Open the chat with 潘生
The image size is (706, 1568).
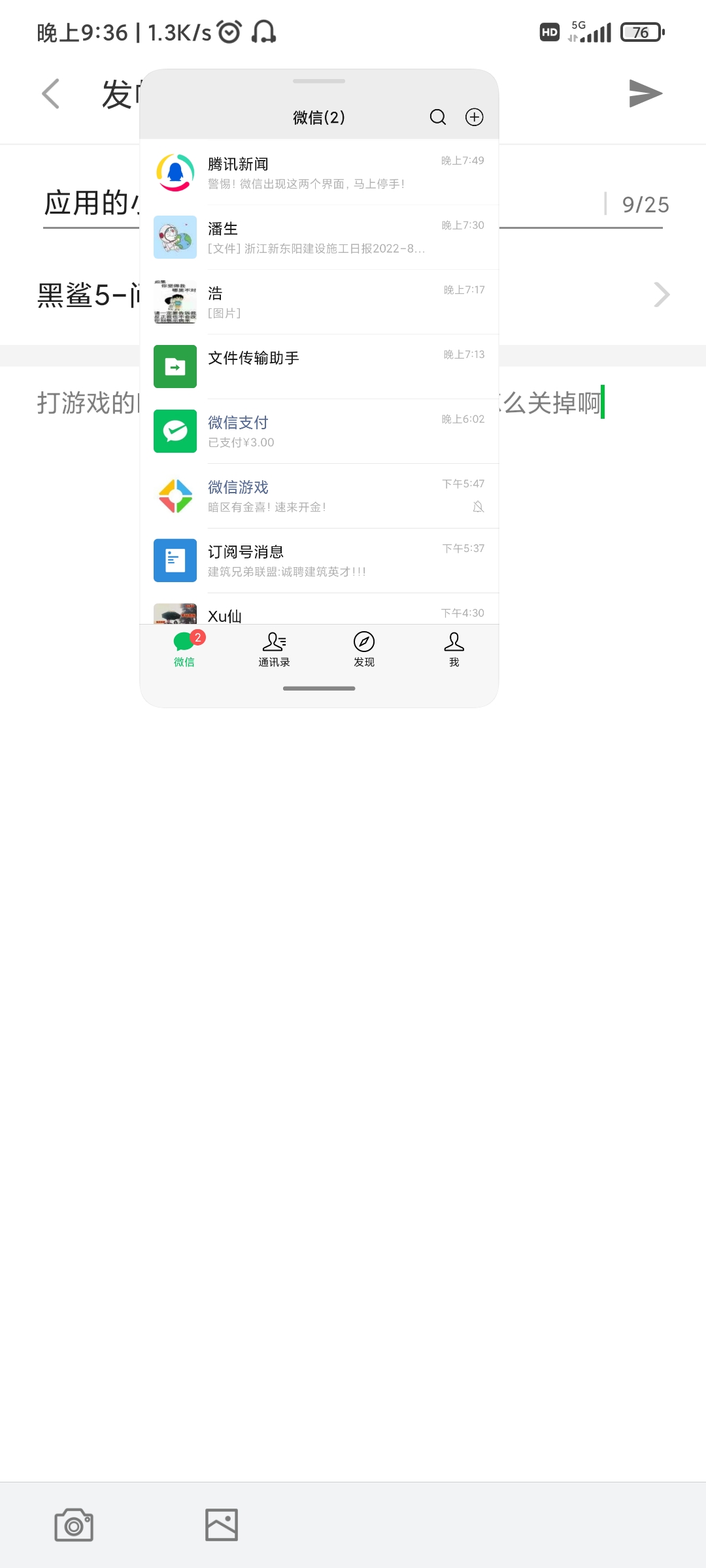click(x=319, y=237)
